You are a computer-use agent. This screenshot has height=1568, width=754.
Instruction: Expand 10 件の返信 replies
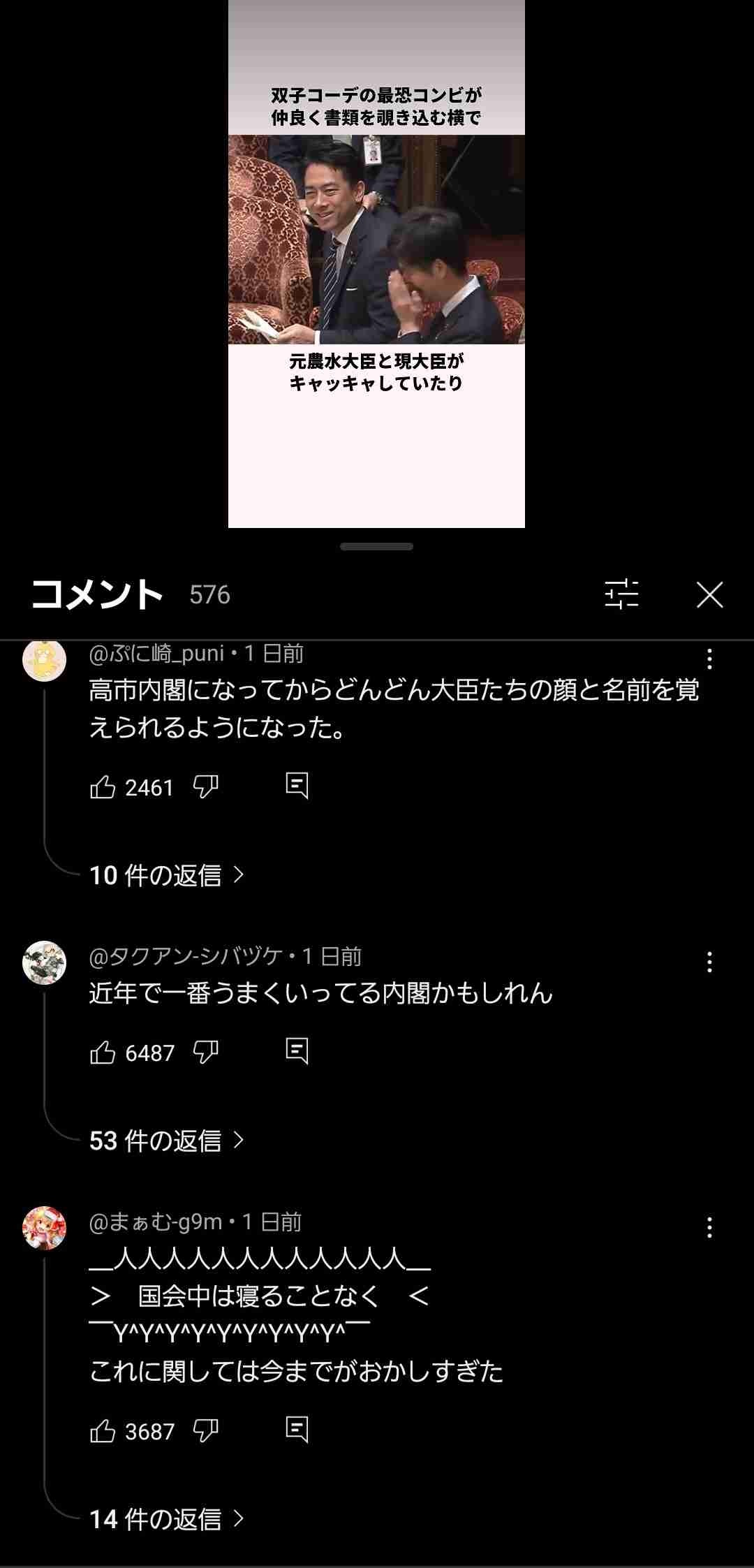click(x=166, y=875)
